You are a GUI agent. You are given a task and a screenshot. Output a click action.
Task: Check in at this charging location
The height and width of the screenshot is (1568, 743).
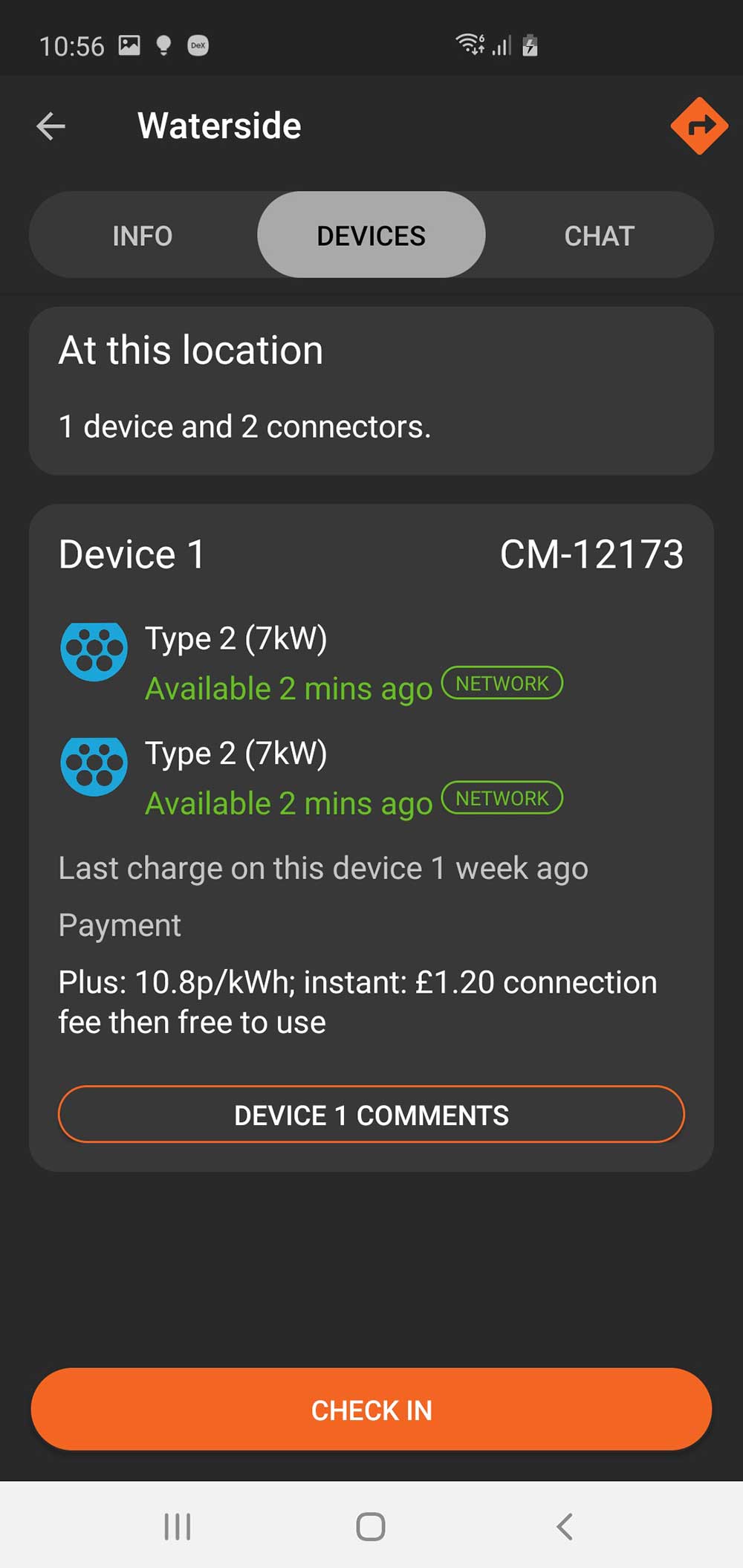tap(371, 1410)
